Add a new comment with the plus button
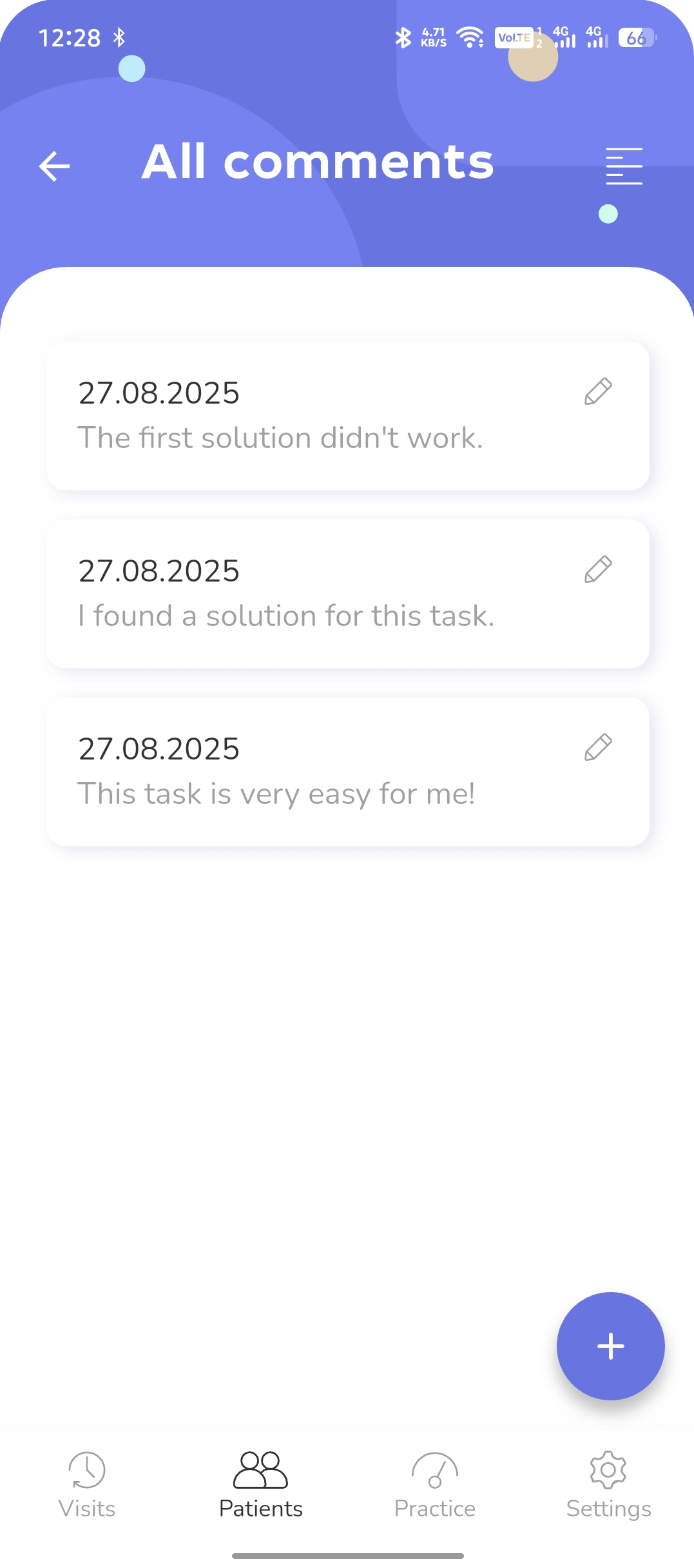Image resolution: width=694 pixels, height=1568 pixels. [x=610, y=1346]
